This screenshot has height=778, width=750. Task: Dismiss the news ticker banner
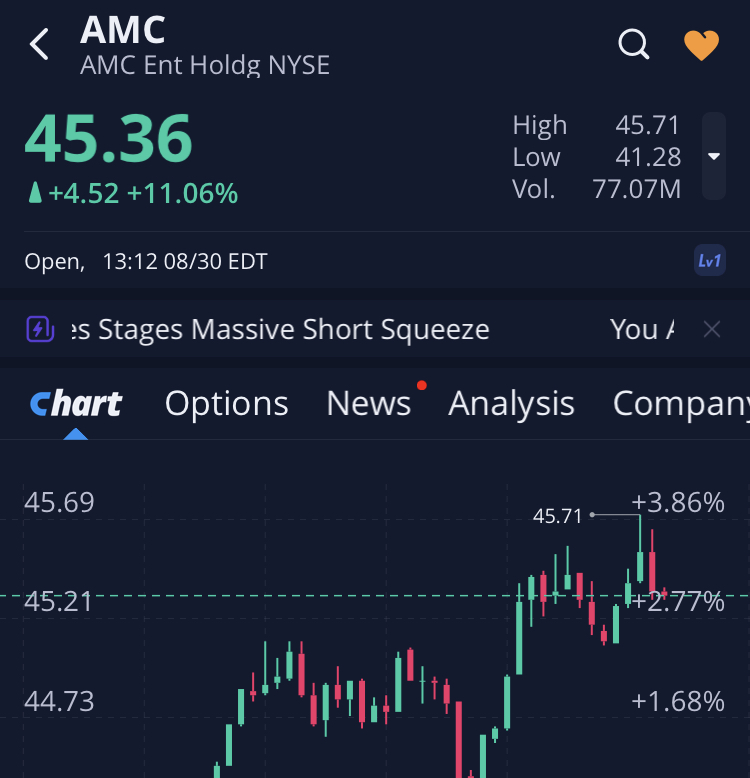(x=712, y=329)
